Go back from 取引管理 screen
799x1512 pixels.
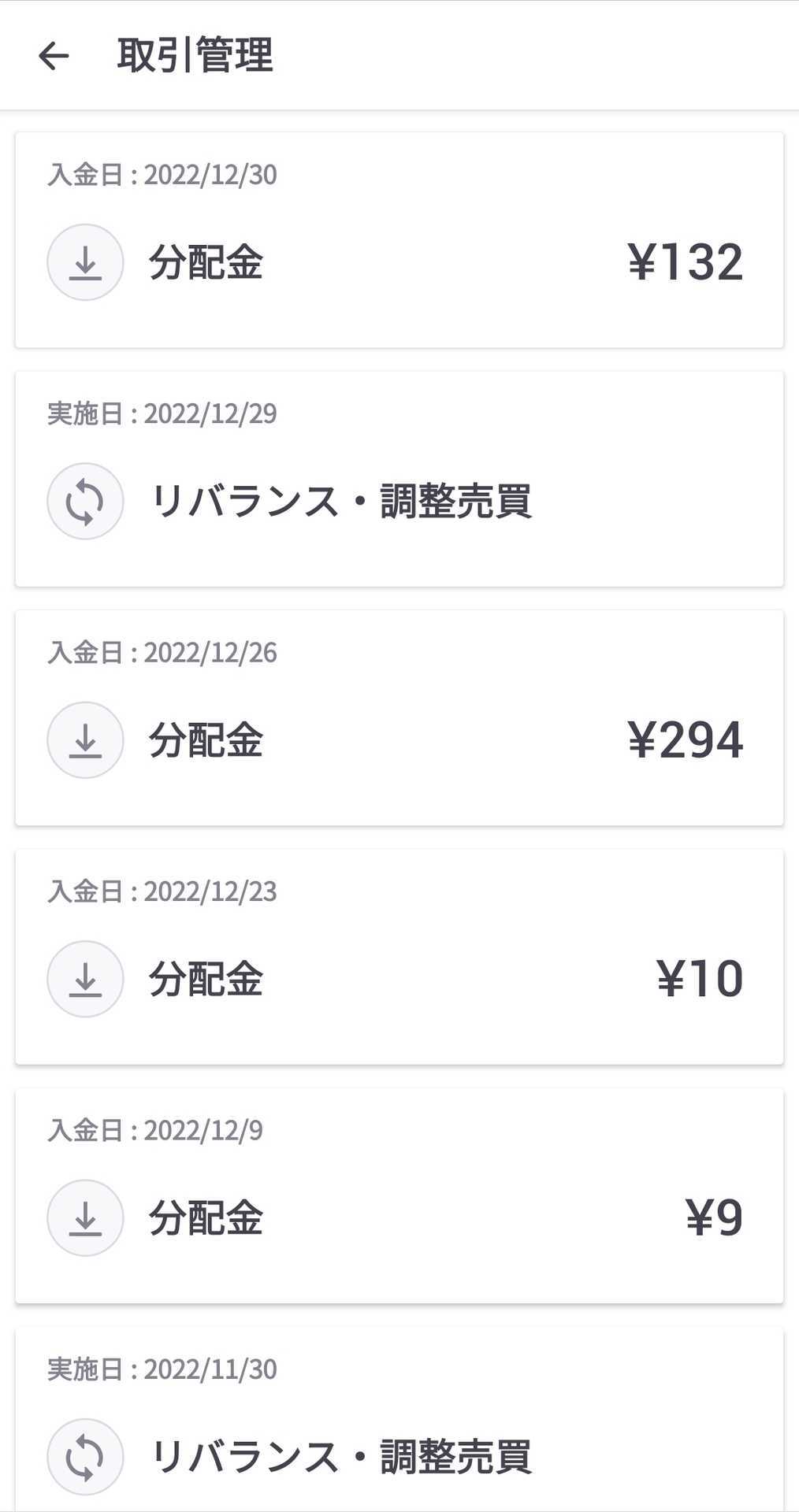coord(54,56)
